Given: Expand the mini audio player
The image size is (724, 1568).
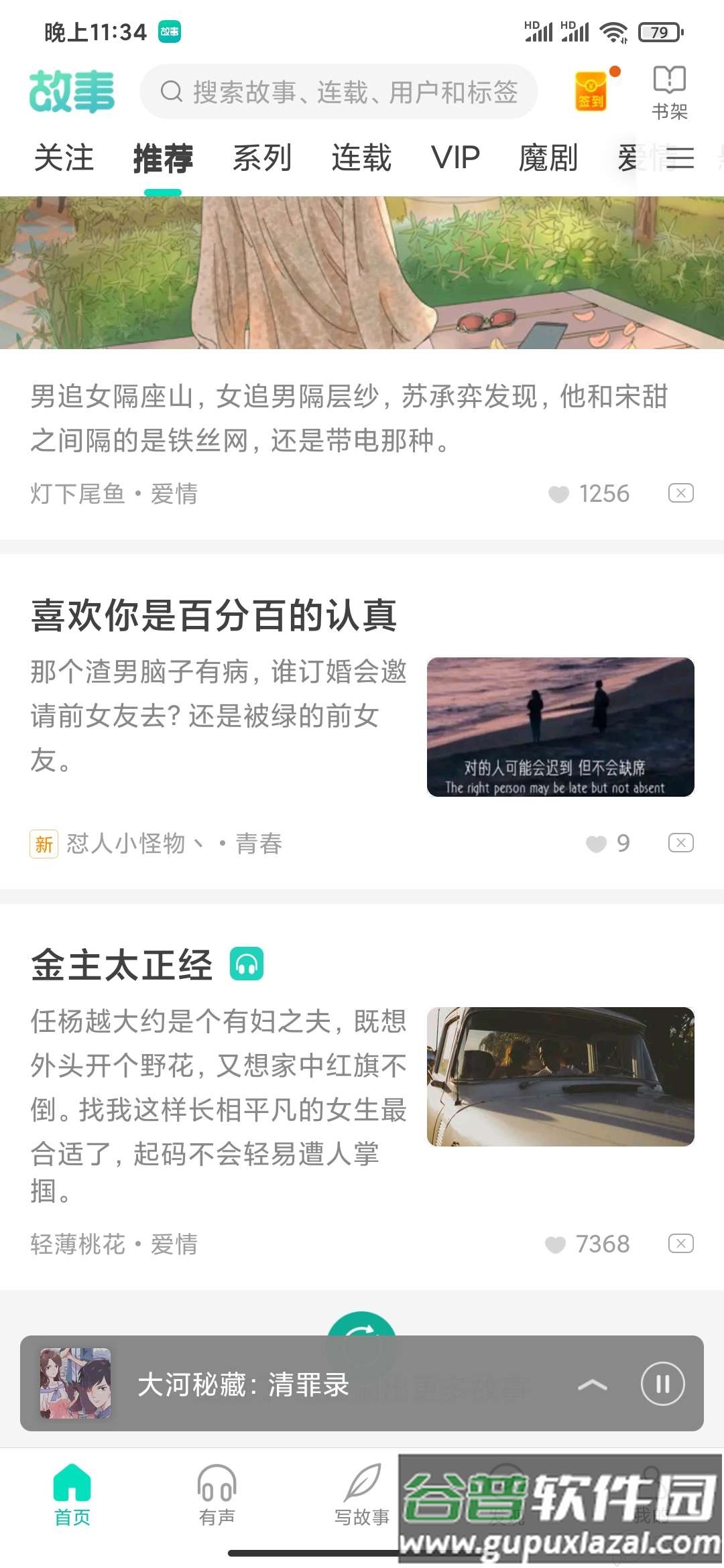Looking at the screenshot, I should [592, 1384].
